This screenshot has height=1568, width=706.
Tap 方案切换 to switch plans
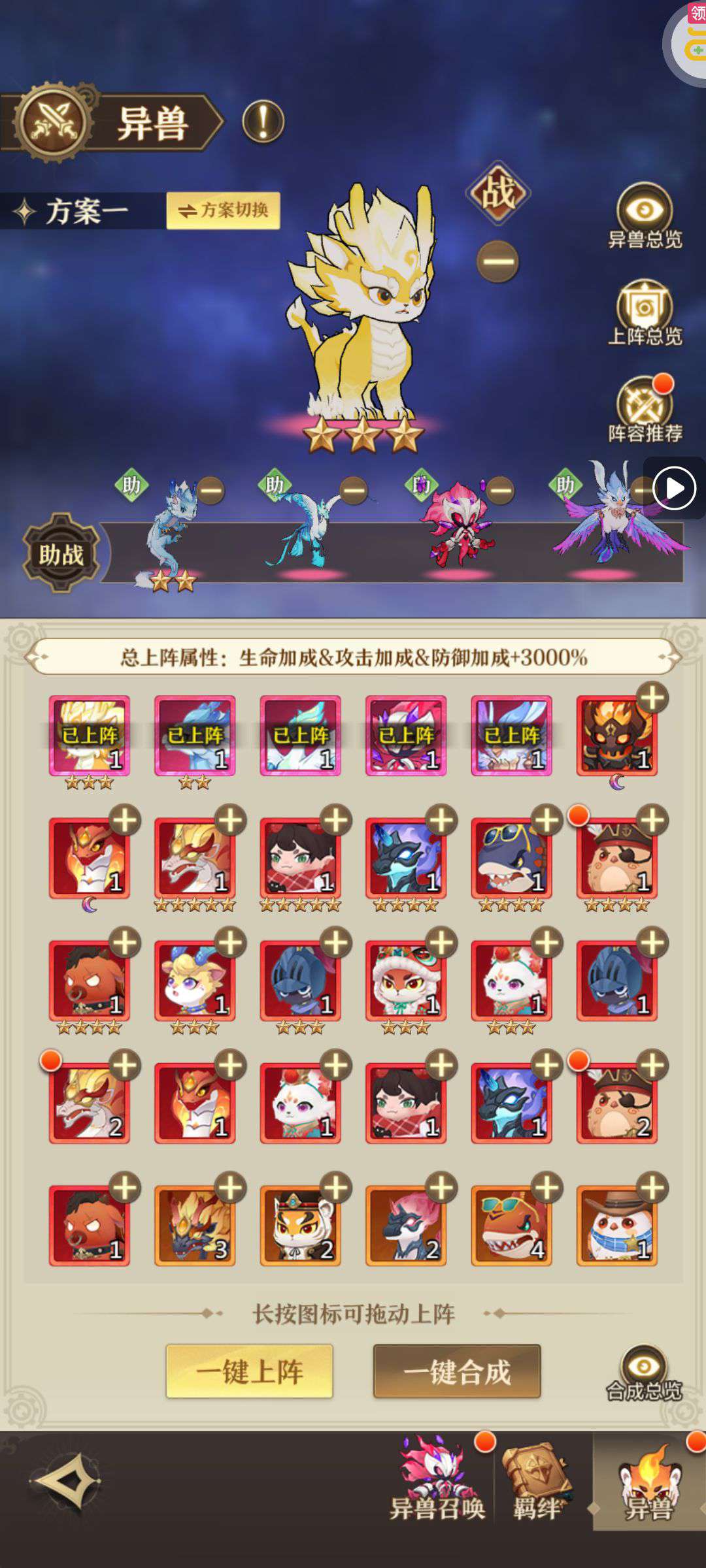tap(223, 210)
